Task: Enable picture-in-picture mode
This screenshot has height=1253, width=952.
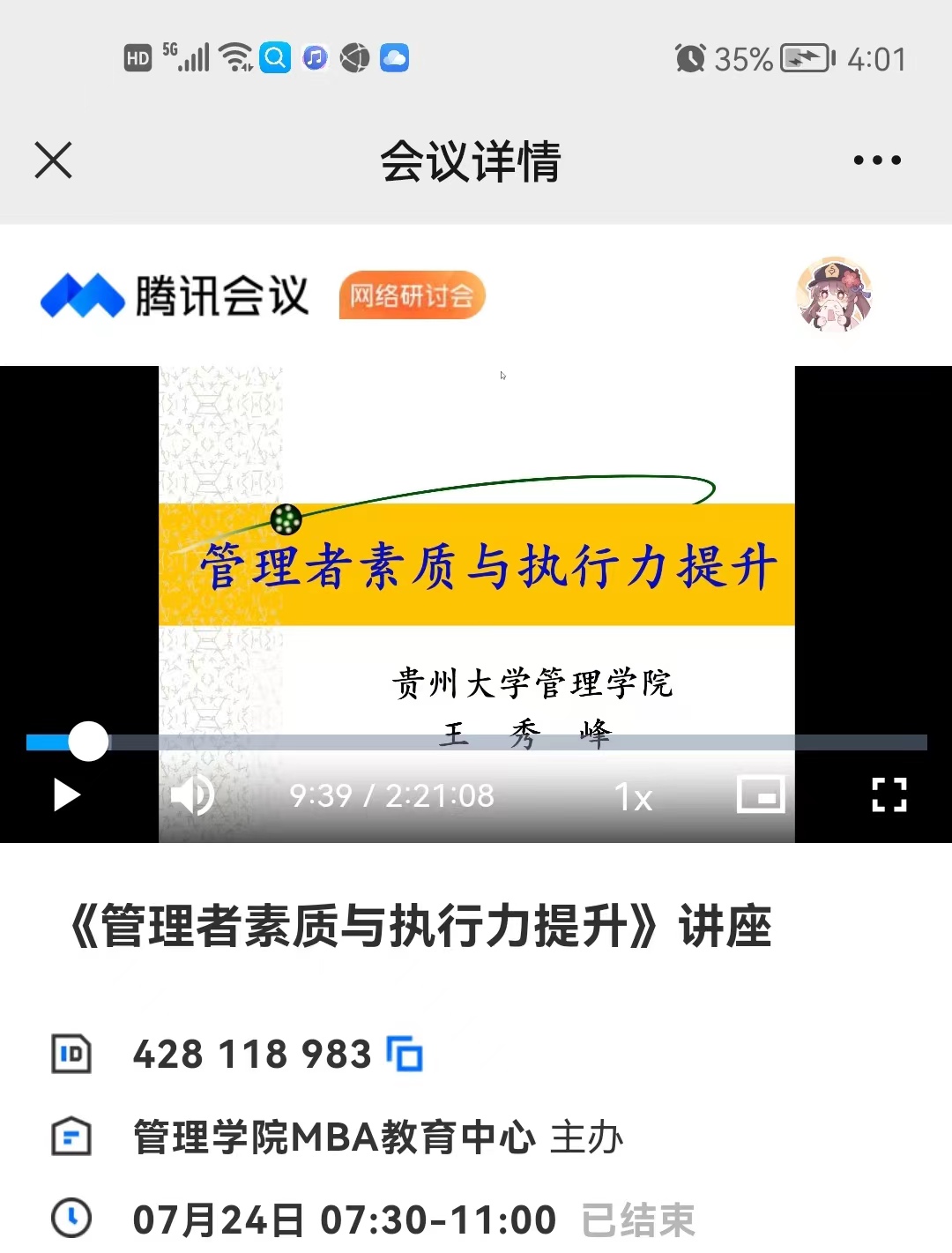Action: point(761,794)
